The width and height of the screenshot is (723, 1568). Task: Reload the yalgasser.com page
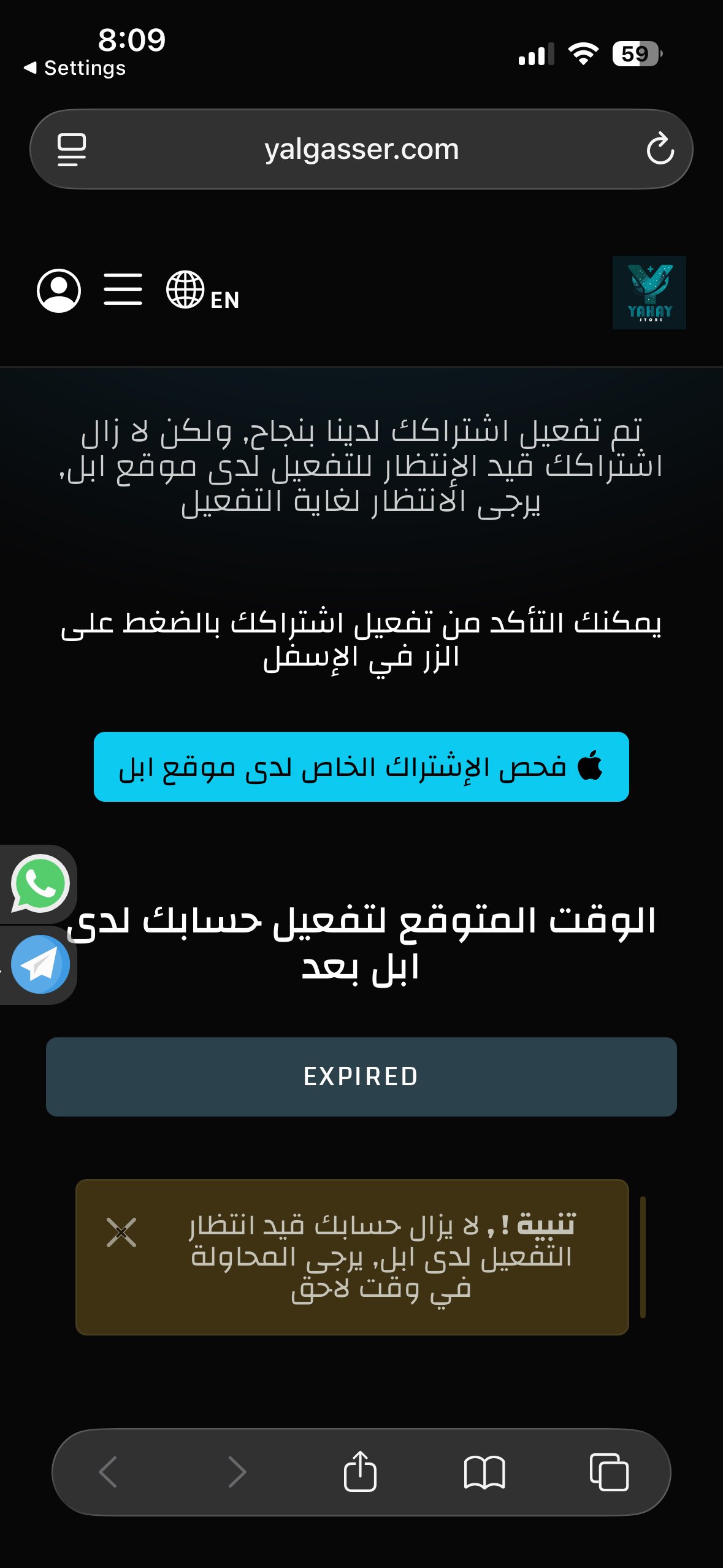pos(660,149)
